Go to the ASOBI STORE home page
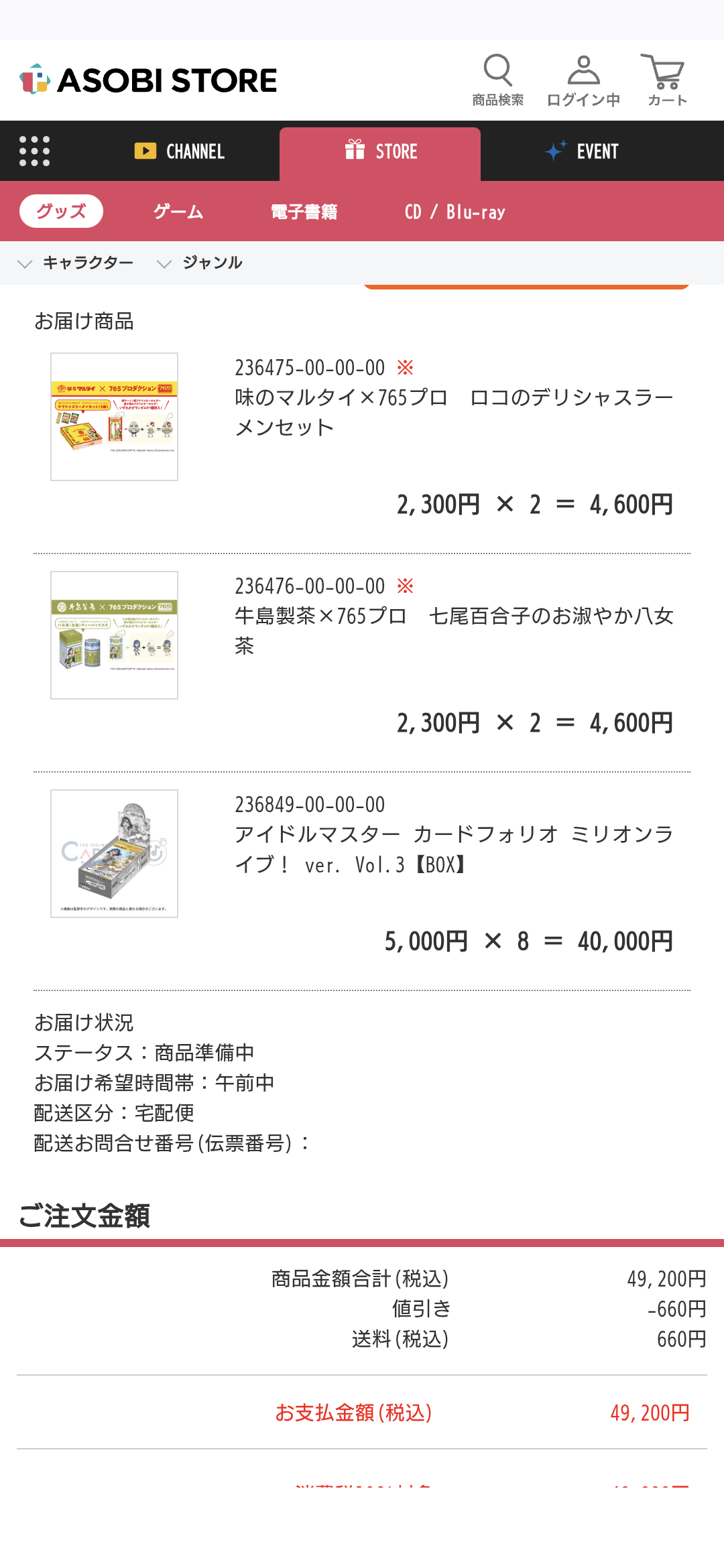 tap(149, 80)
